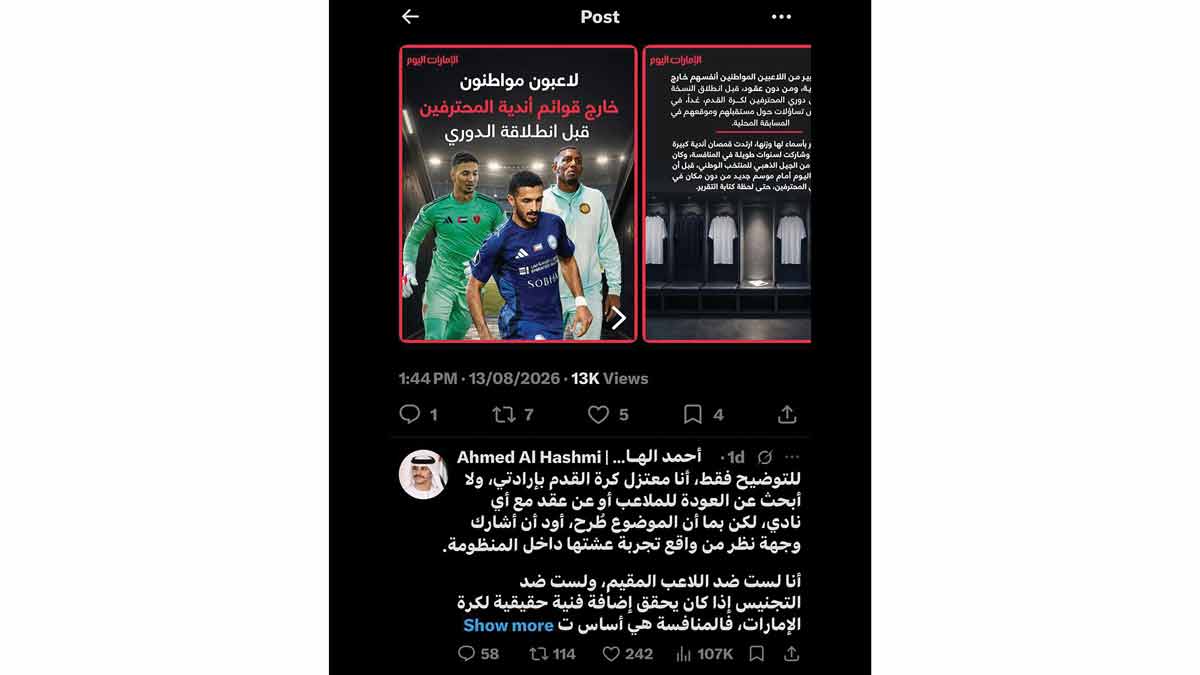1200x675 pixels.
Task: Expand the reply with Show more
Action: 508,625
